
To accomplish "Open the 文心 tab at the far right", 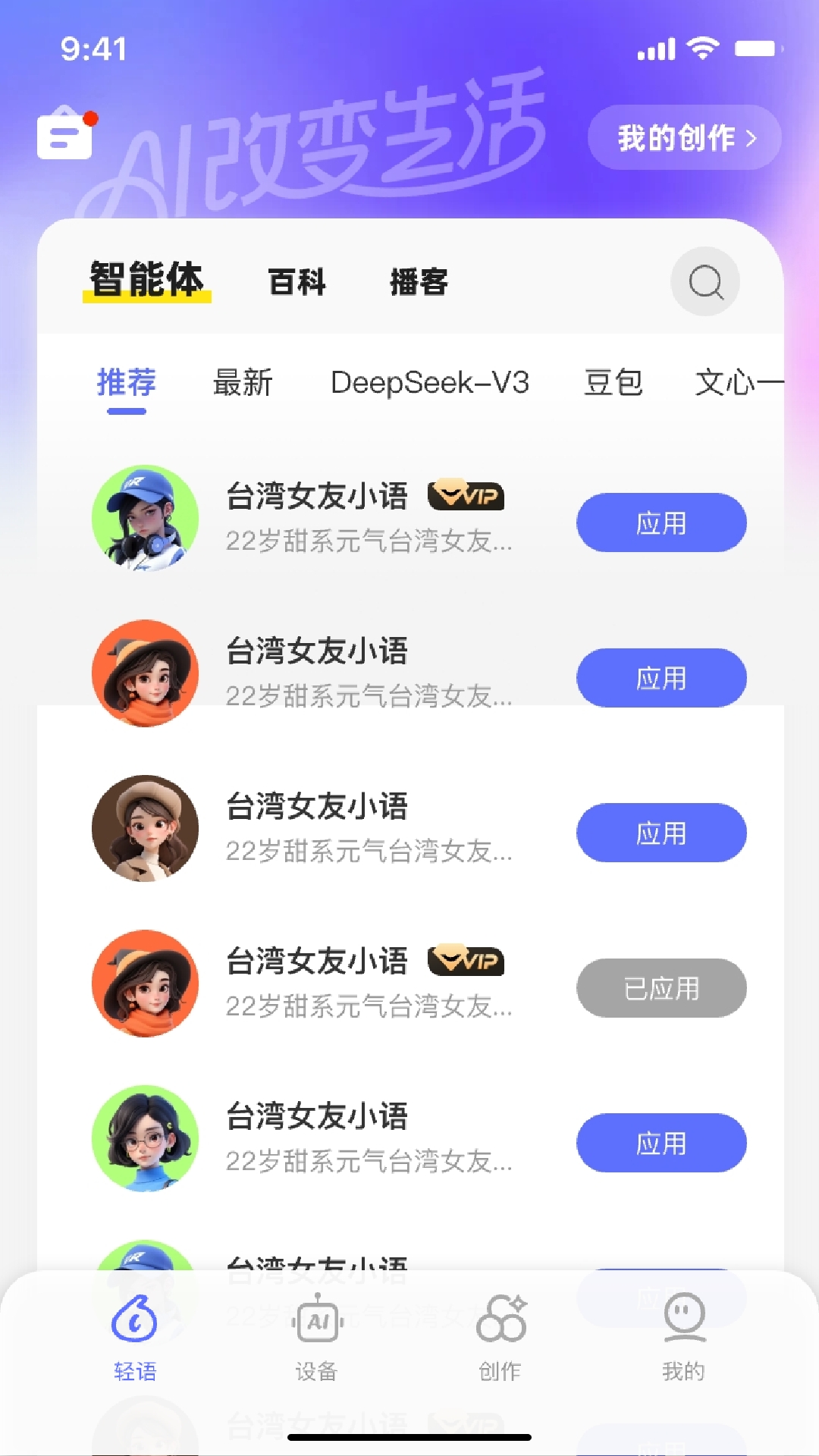I will [x=739, y=383].
